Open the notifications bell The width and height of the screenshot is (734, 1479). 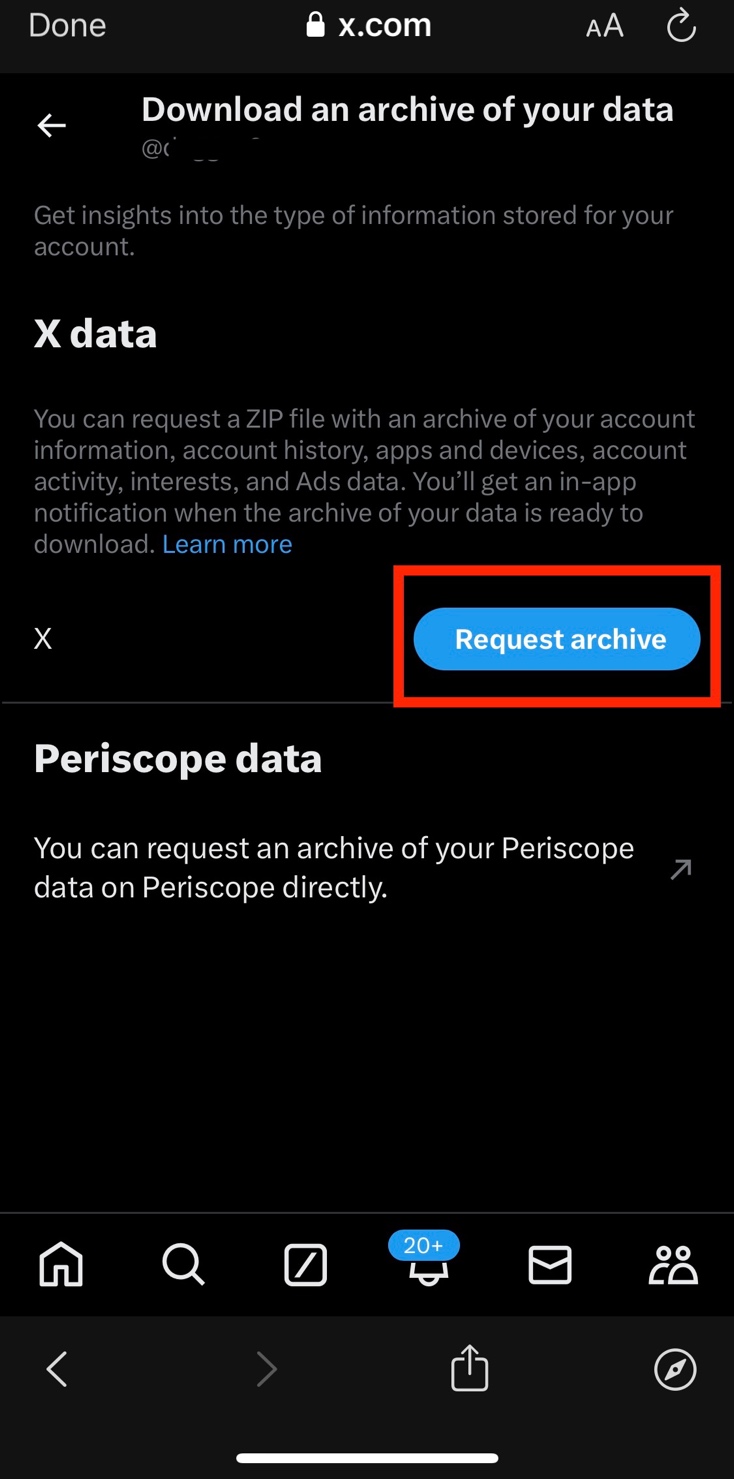point(427,1266)
